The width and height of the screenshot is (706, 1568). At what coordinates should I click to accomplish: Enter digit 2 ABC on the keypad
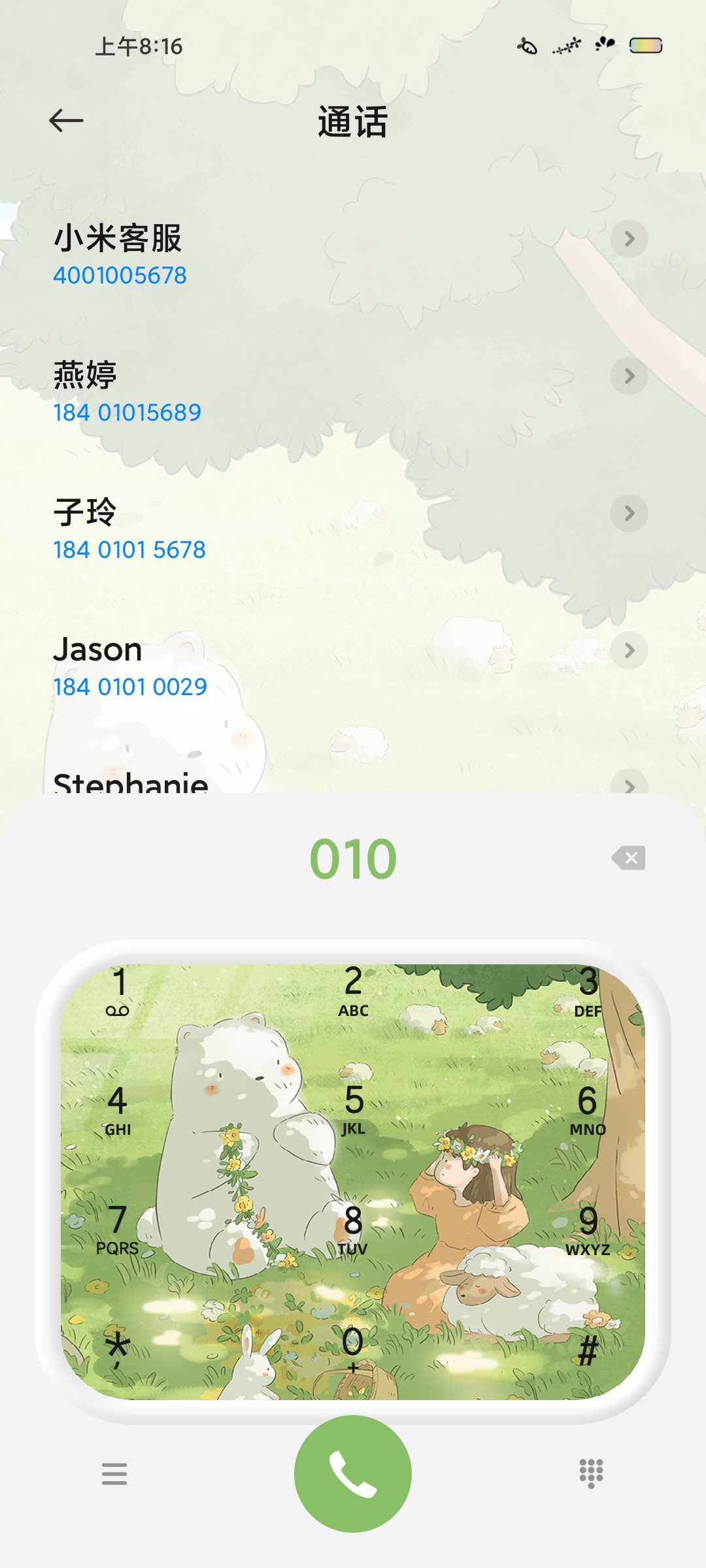[353, 992]
